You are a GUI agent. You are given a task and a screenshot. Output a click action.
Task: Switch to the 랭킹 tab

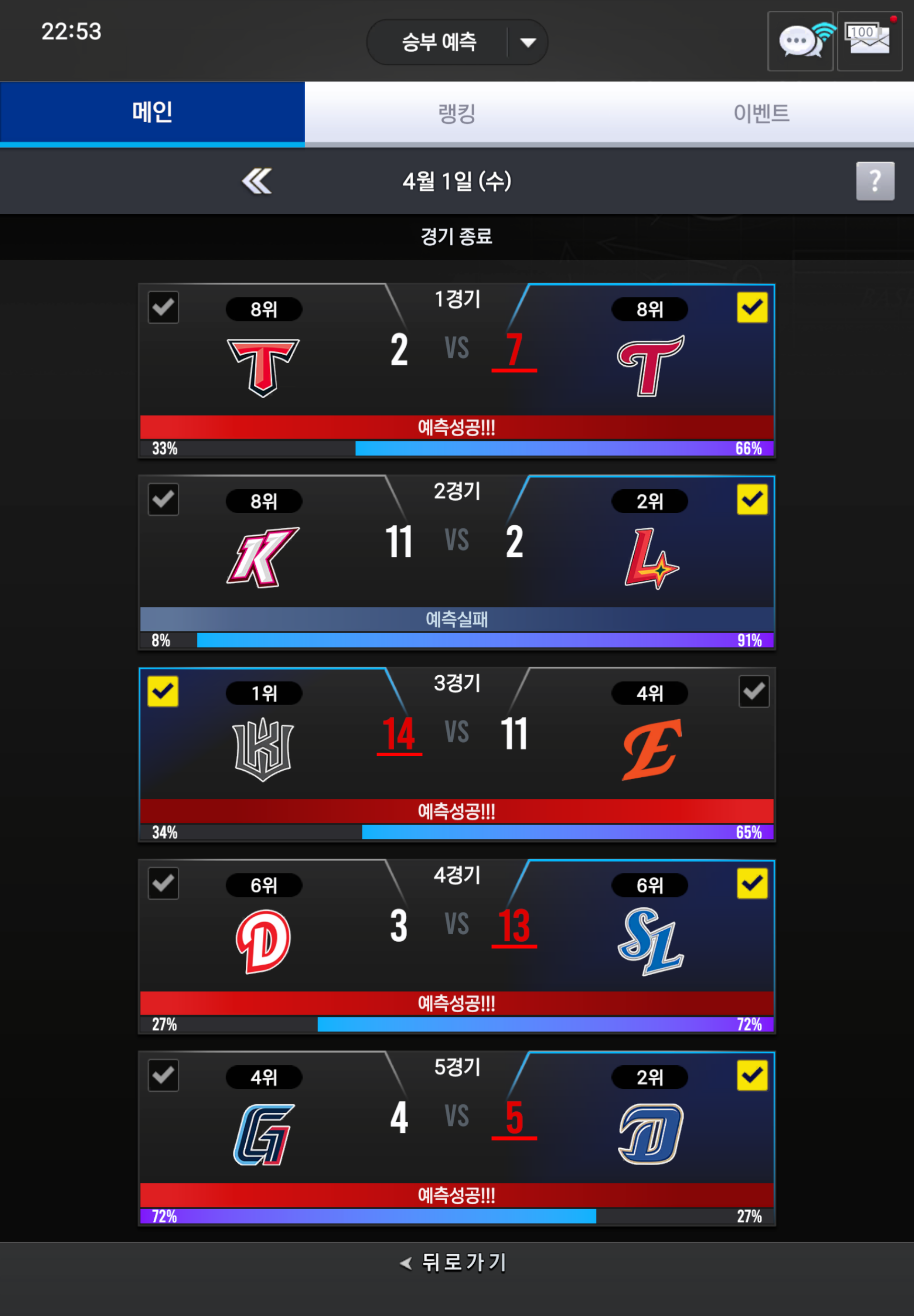point(457,113)
